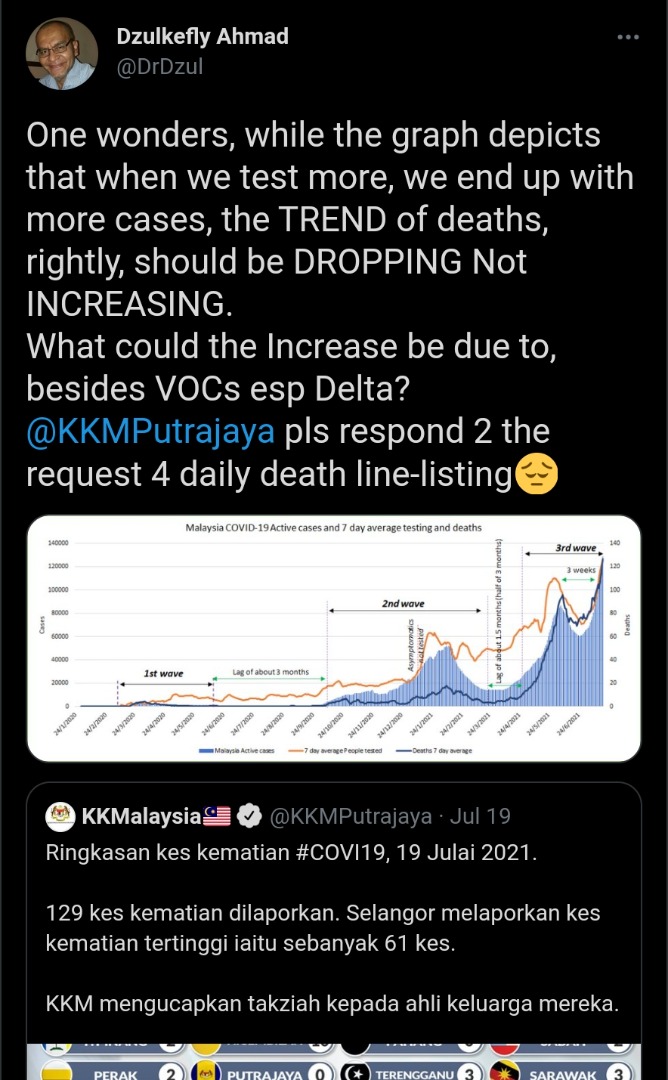Open Dzulkefly Ahmad's profile picture

(x=61, y=54)
